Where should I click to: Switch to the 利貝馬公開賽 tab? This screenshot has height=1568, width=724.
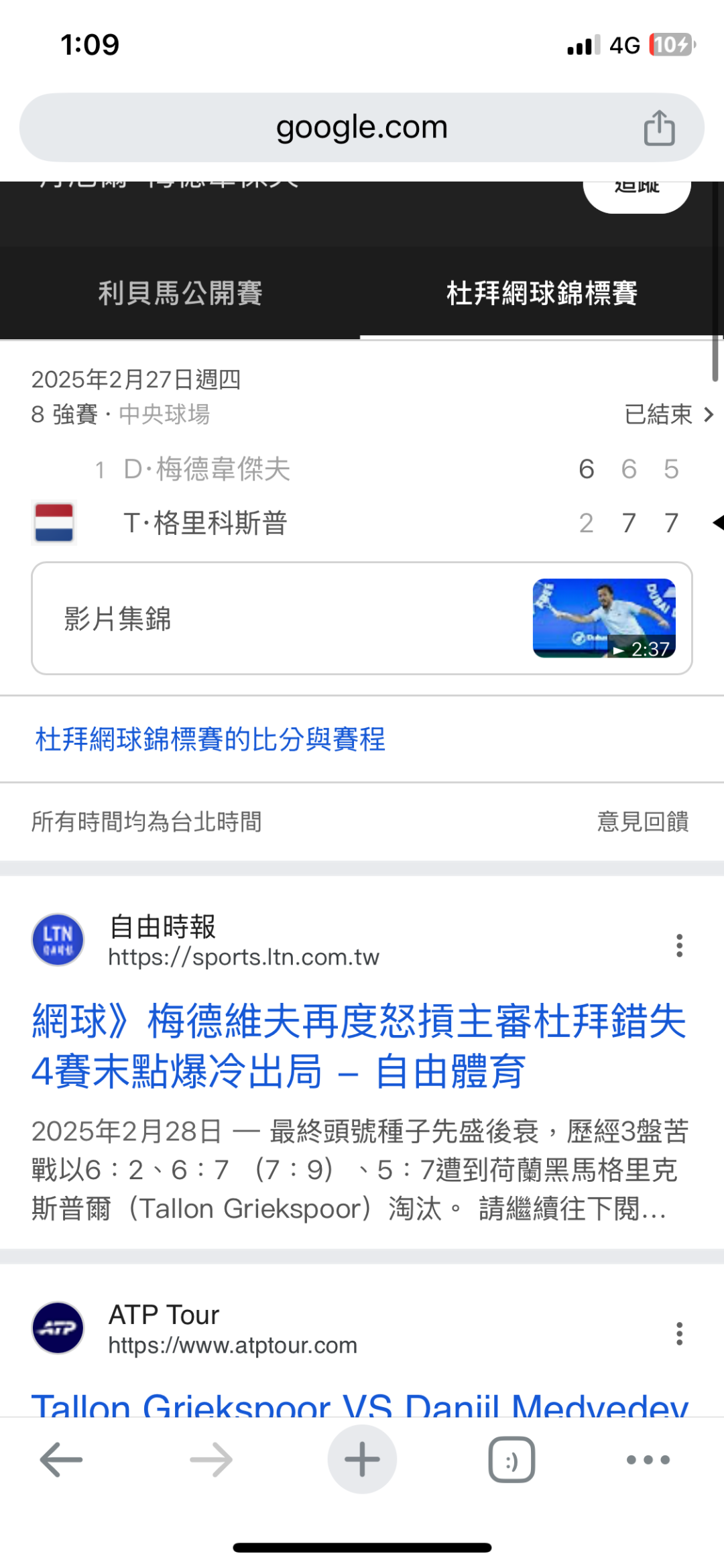click(x=180, y=293)
